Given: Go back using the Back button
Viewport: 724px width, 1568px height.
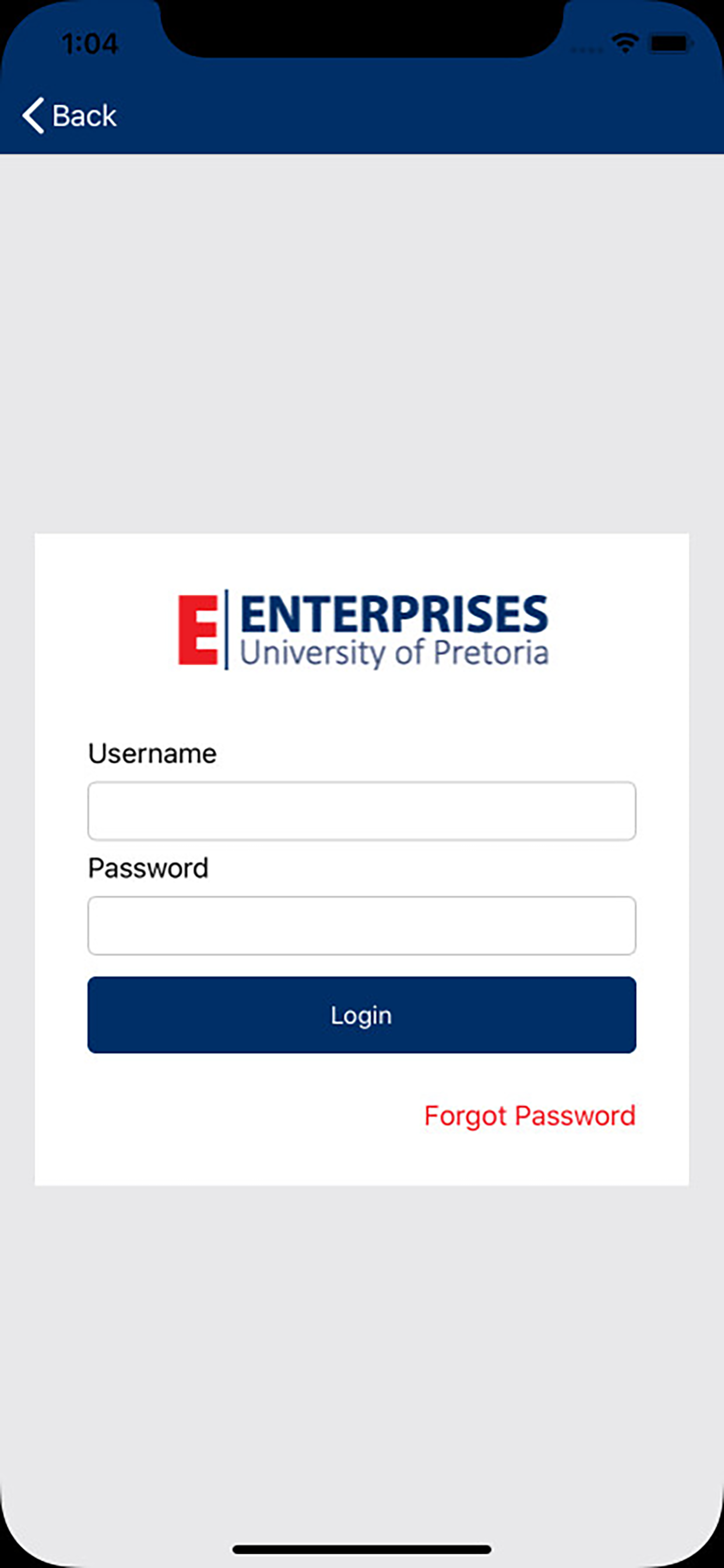Looking at the screenshot, I should [69, 115].
